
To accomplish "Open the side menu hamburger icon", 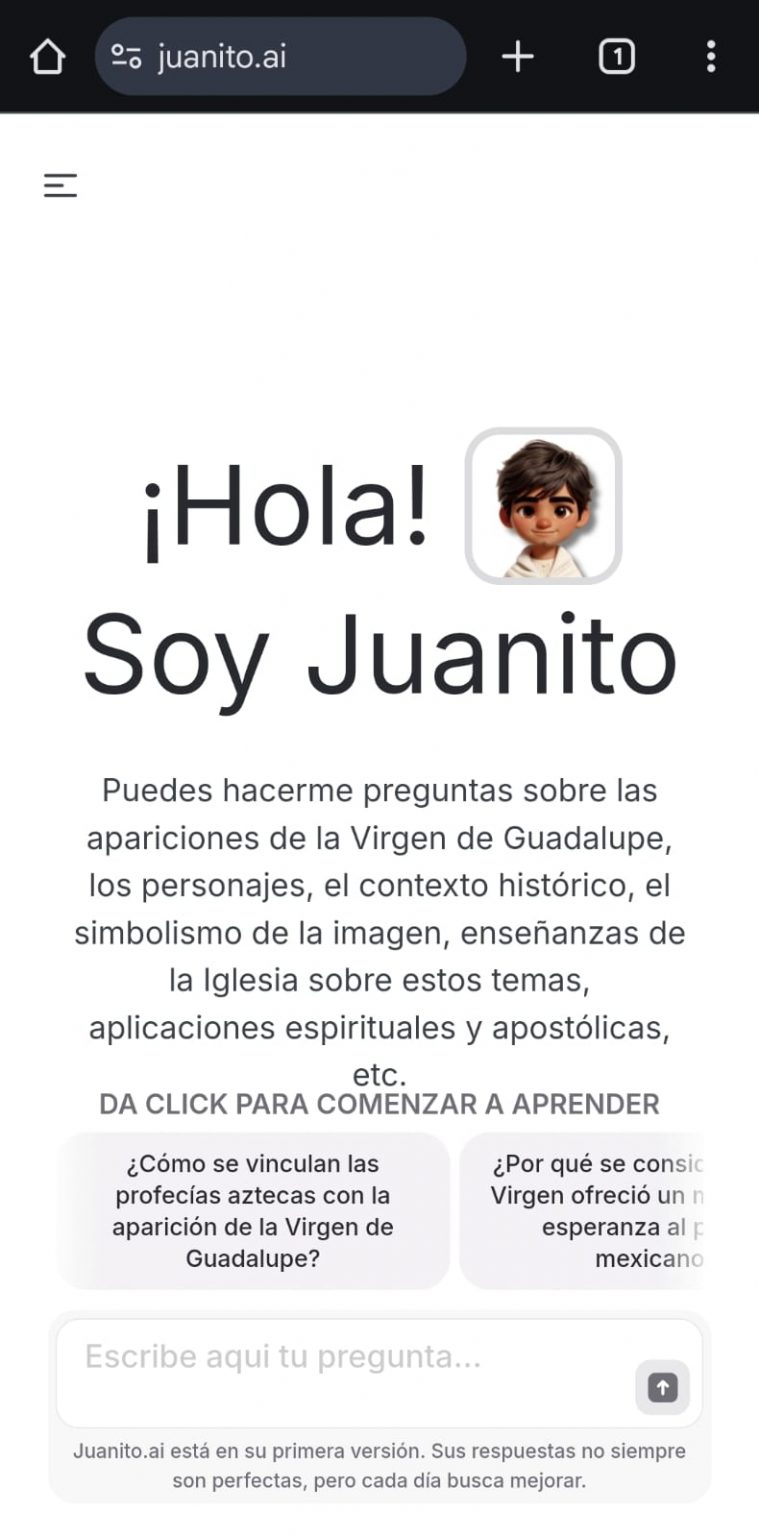I will click(x=60, y=185).
